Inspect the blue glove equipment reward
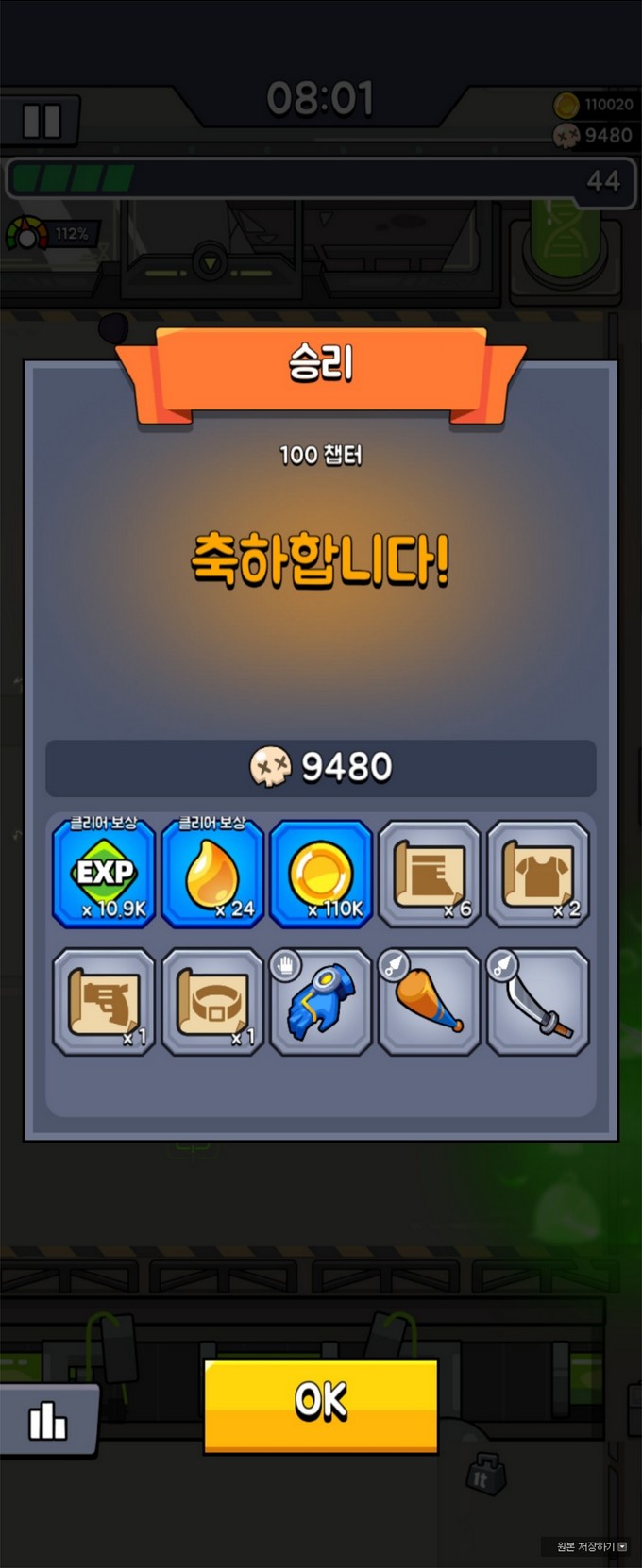 pyautogui.click(x=321, y=1001)
